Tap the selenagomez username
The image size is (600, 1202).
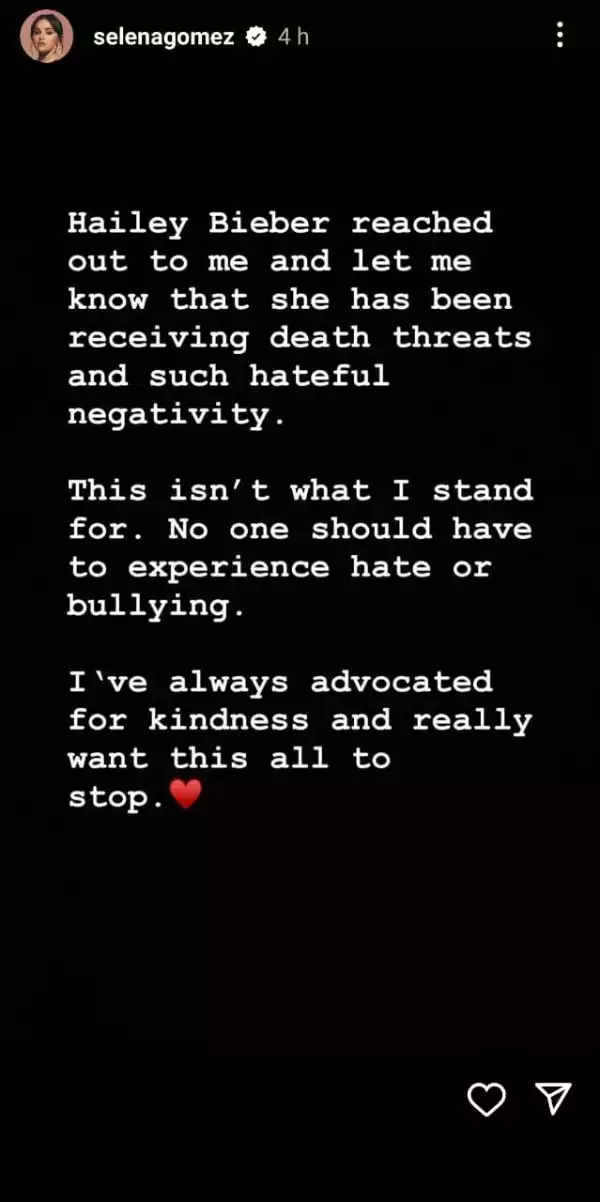tap(163, 37)
